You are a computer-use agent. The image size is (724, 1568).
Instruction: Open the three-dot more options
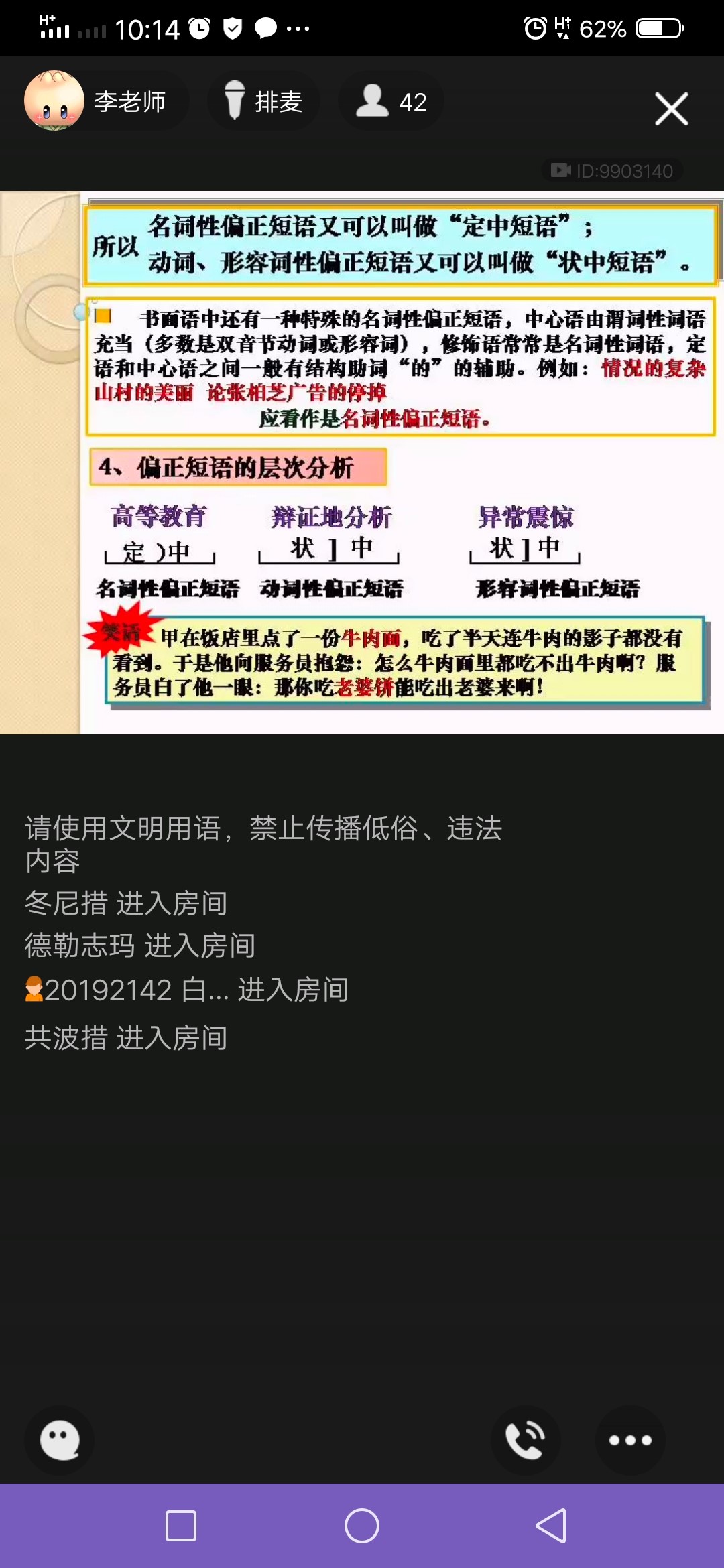click(629, 1440)
